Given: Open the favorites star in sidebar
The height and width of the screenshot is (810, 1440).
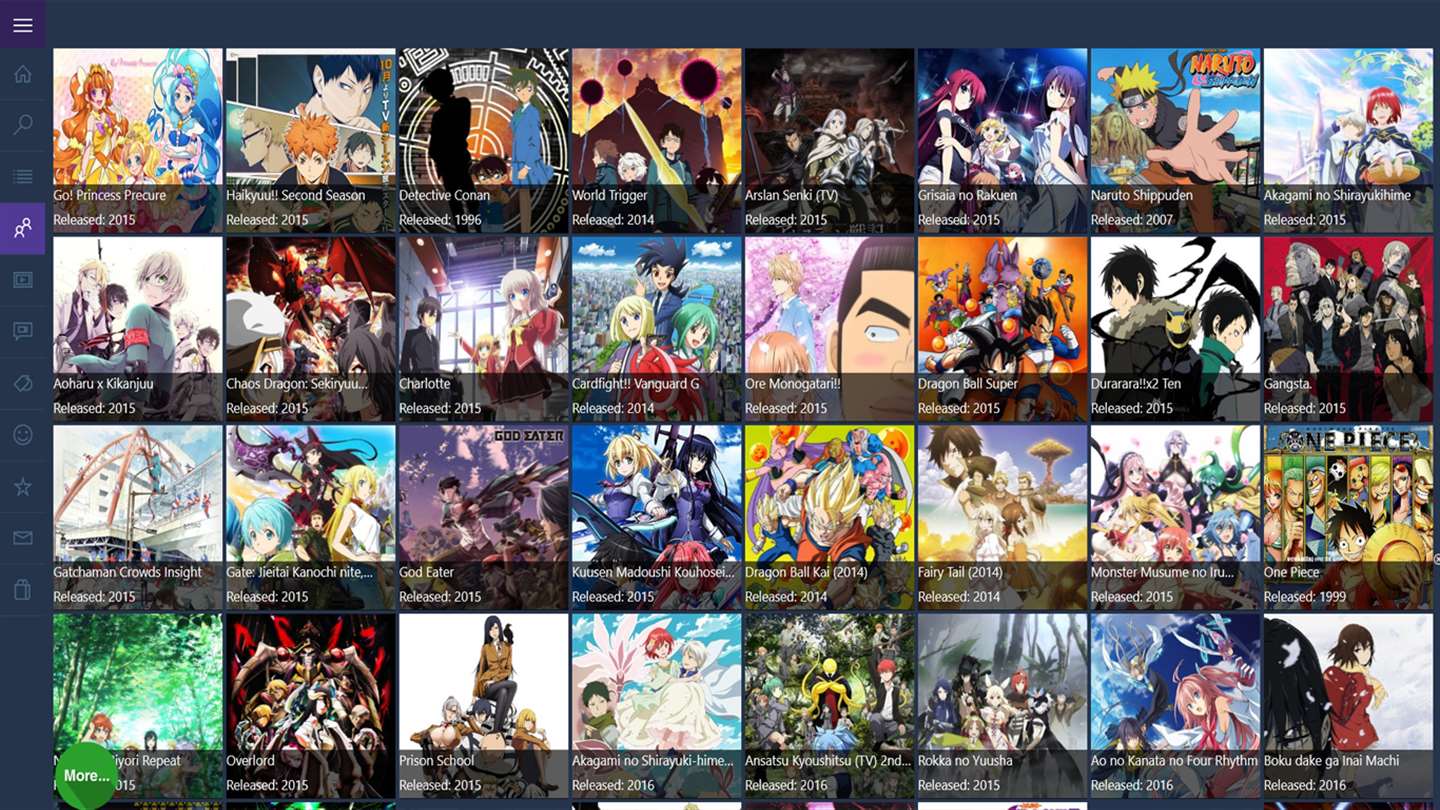Looking at the screenshot, I should (x=22, y=487).
